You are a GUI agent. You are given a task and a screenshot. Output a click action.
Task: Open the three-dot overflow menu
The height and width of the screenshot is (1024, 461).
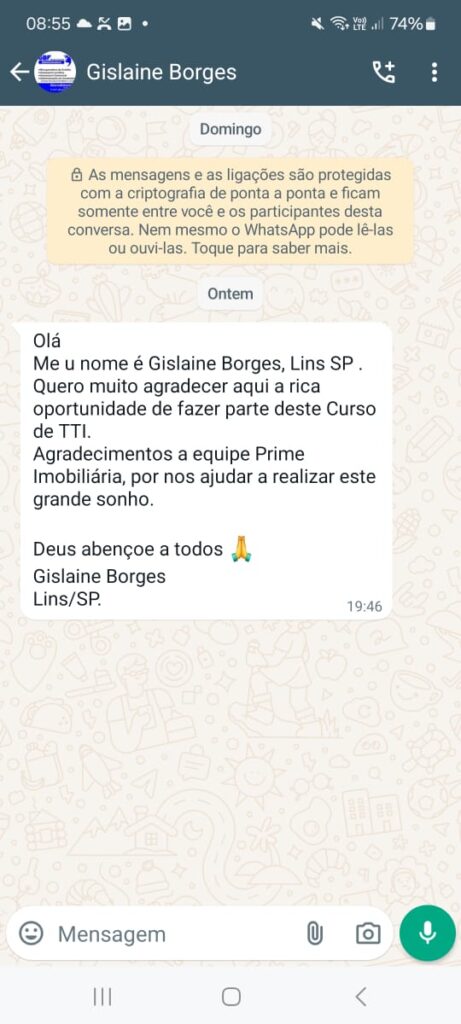(x=434, y=72)
